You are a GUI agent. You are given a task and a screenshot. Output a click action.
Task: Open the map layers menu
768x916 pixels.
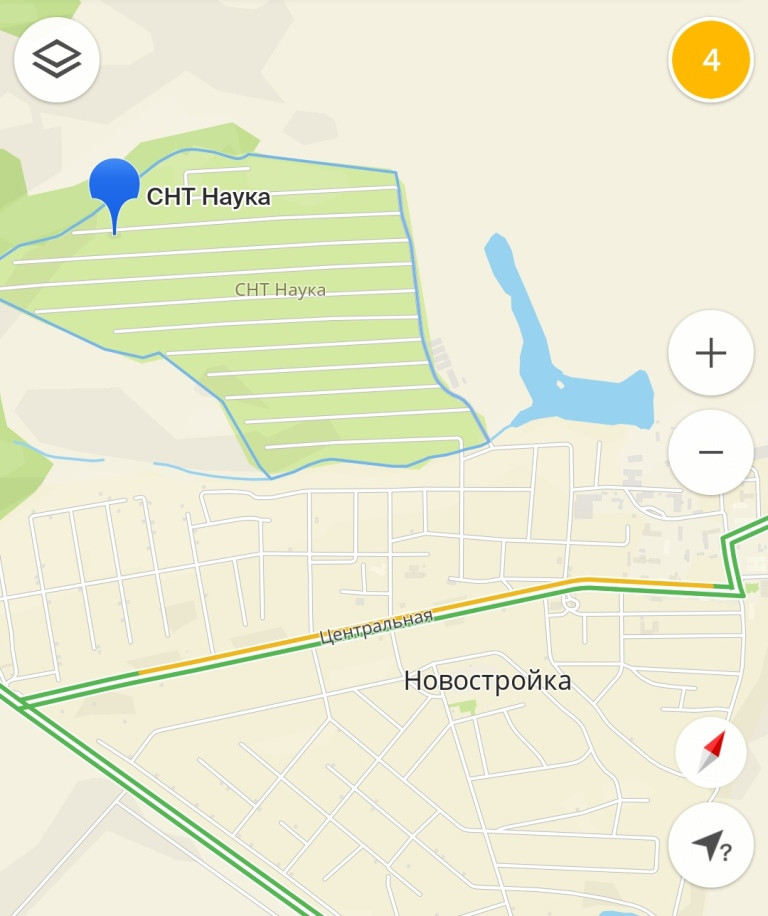[x=56, y=60]
